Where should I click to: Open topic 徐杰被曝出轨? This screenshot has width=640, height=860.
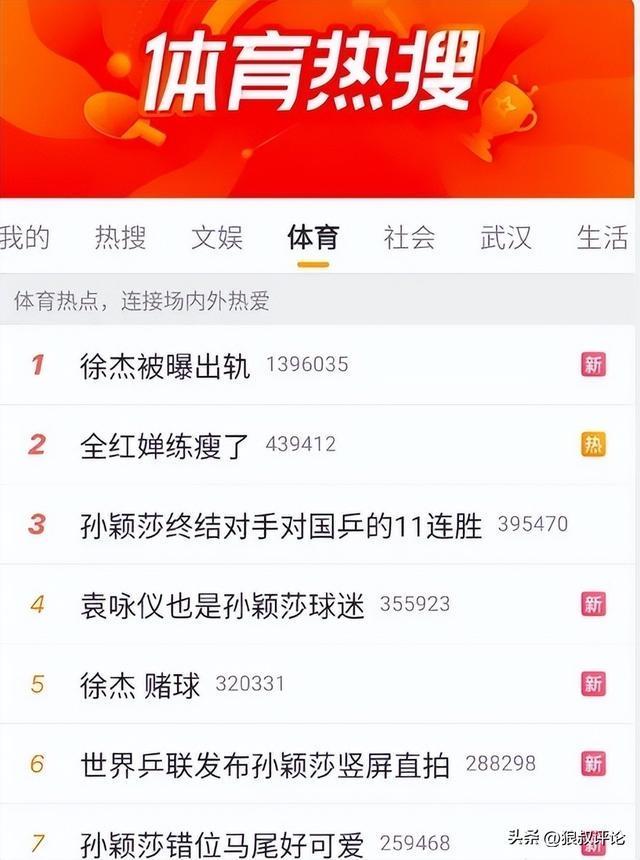point(165,365)
